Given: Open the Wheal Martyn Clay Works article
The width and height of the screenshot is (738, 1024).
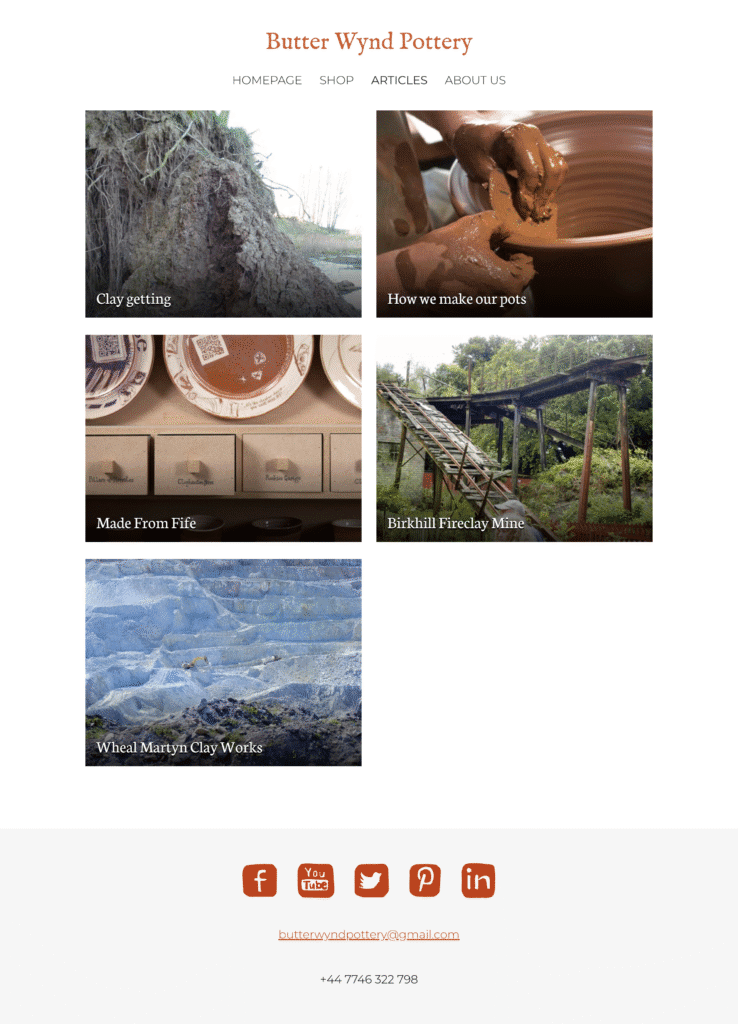Looking at the screenshot, I should (223, 662).
